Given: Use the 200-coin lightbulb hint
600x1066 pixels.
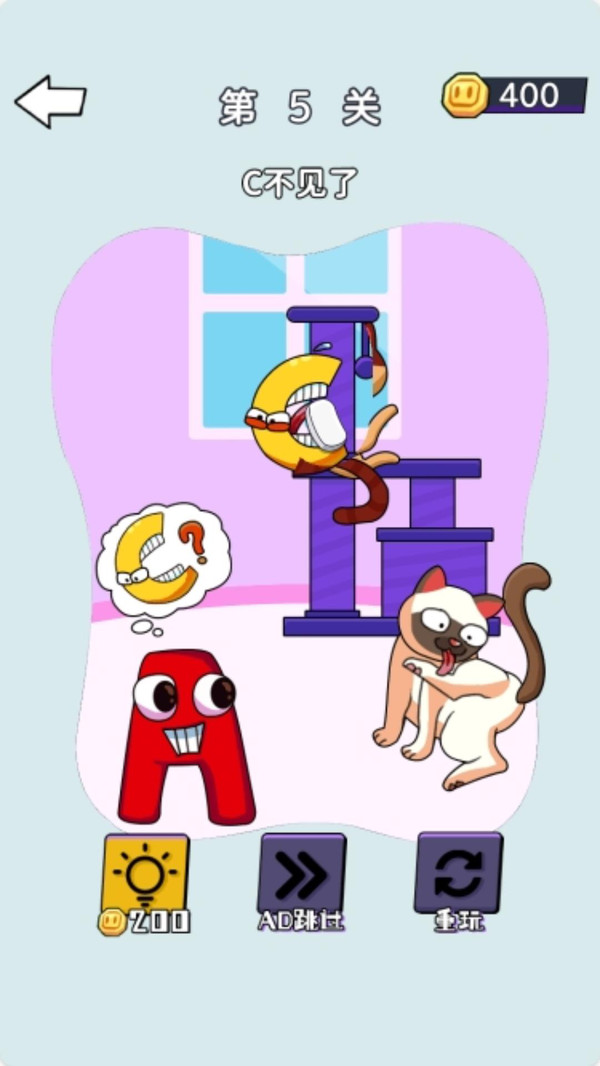Looking at the screenshot, I should pos(146,877).
